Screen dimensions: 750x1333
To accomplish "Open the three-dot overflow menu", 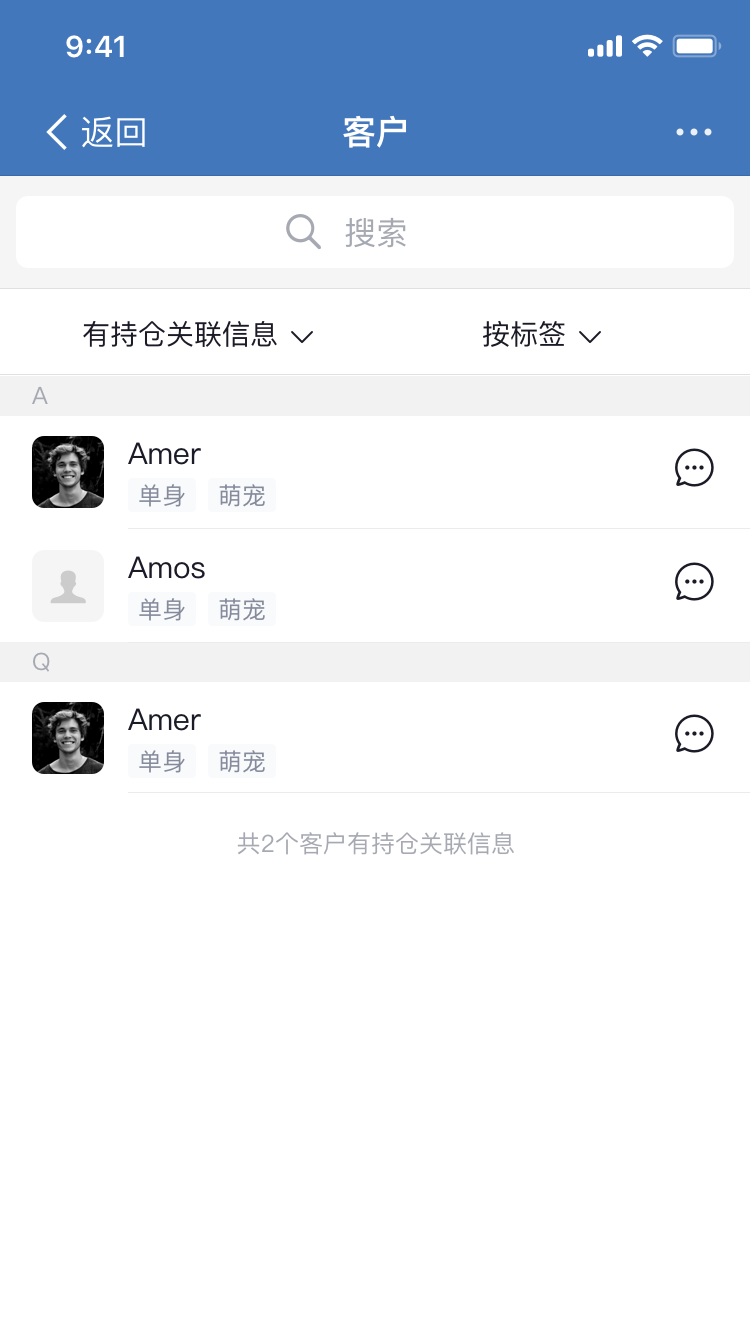I will pyautogui.click(x=694, y=132).
